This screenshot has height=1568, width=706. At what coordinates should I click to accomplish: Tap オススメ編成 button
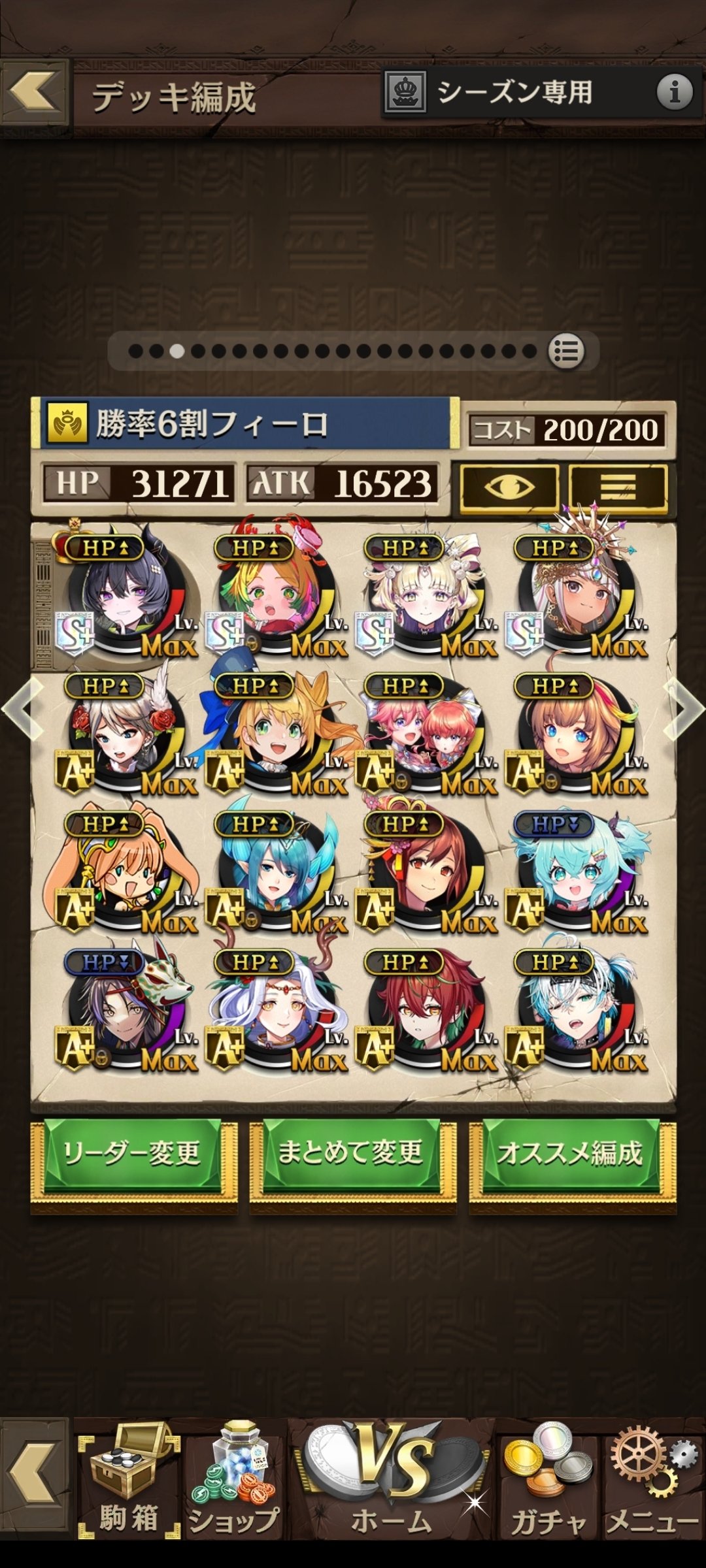point(572,1152)
